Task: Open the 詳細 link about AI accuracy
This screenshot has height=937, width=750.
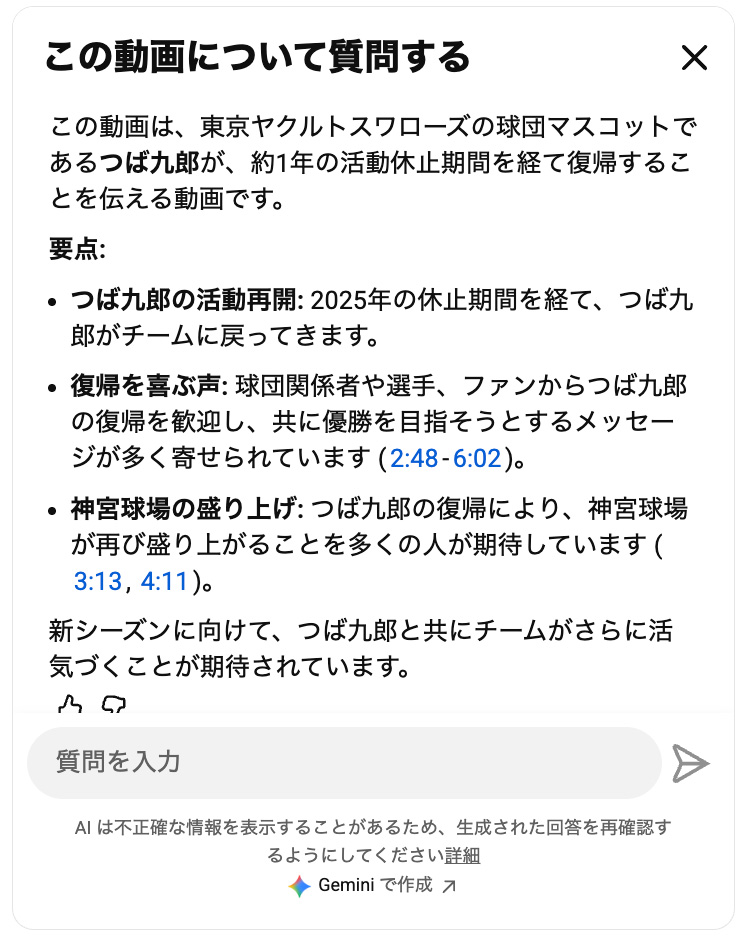Action: [463, 855]
